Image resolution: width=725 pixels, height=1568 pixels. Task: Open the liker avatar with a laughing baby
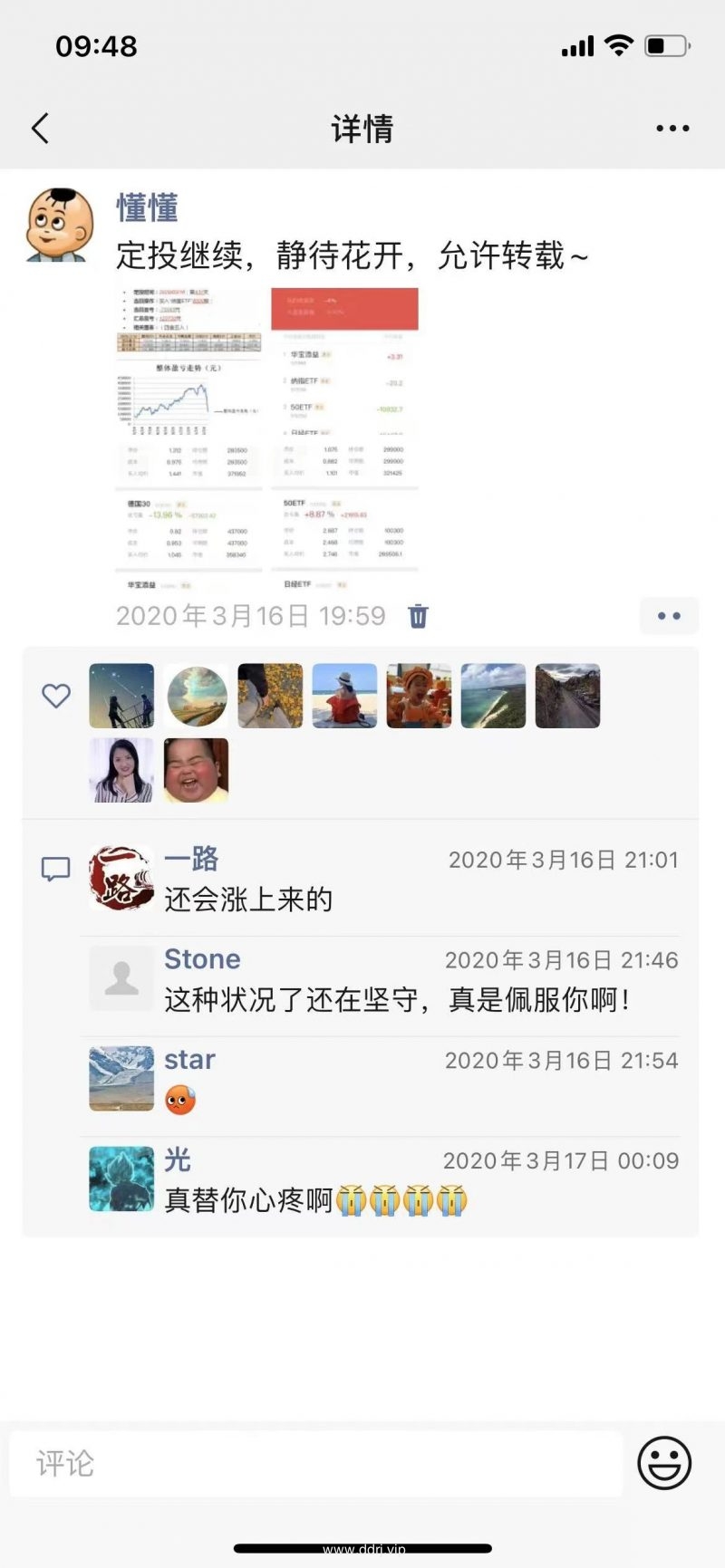pyautogui.click(x=196, y=771)
